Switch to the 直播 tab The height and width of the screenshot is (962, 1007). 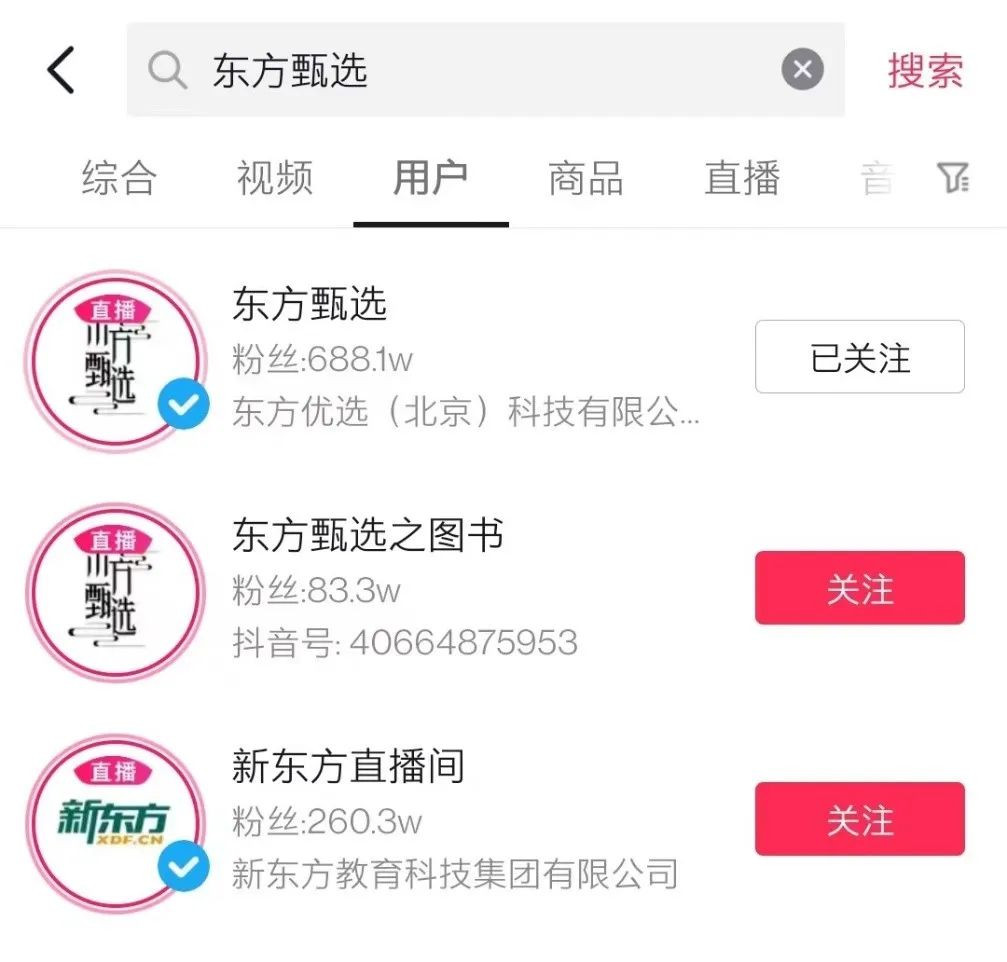(x=741, y=179)
